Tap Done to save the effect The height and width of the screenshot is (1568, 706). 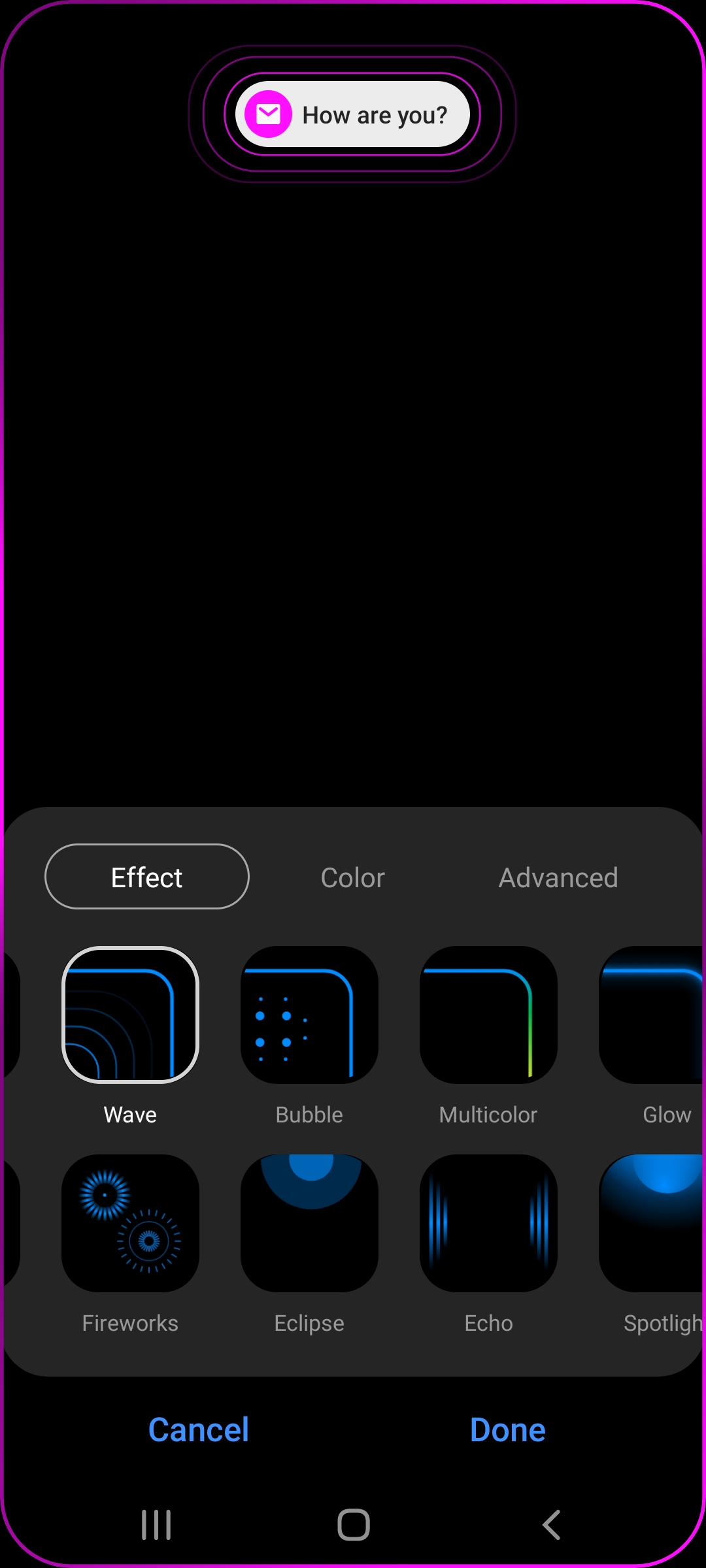coord(507,1429)
